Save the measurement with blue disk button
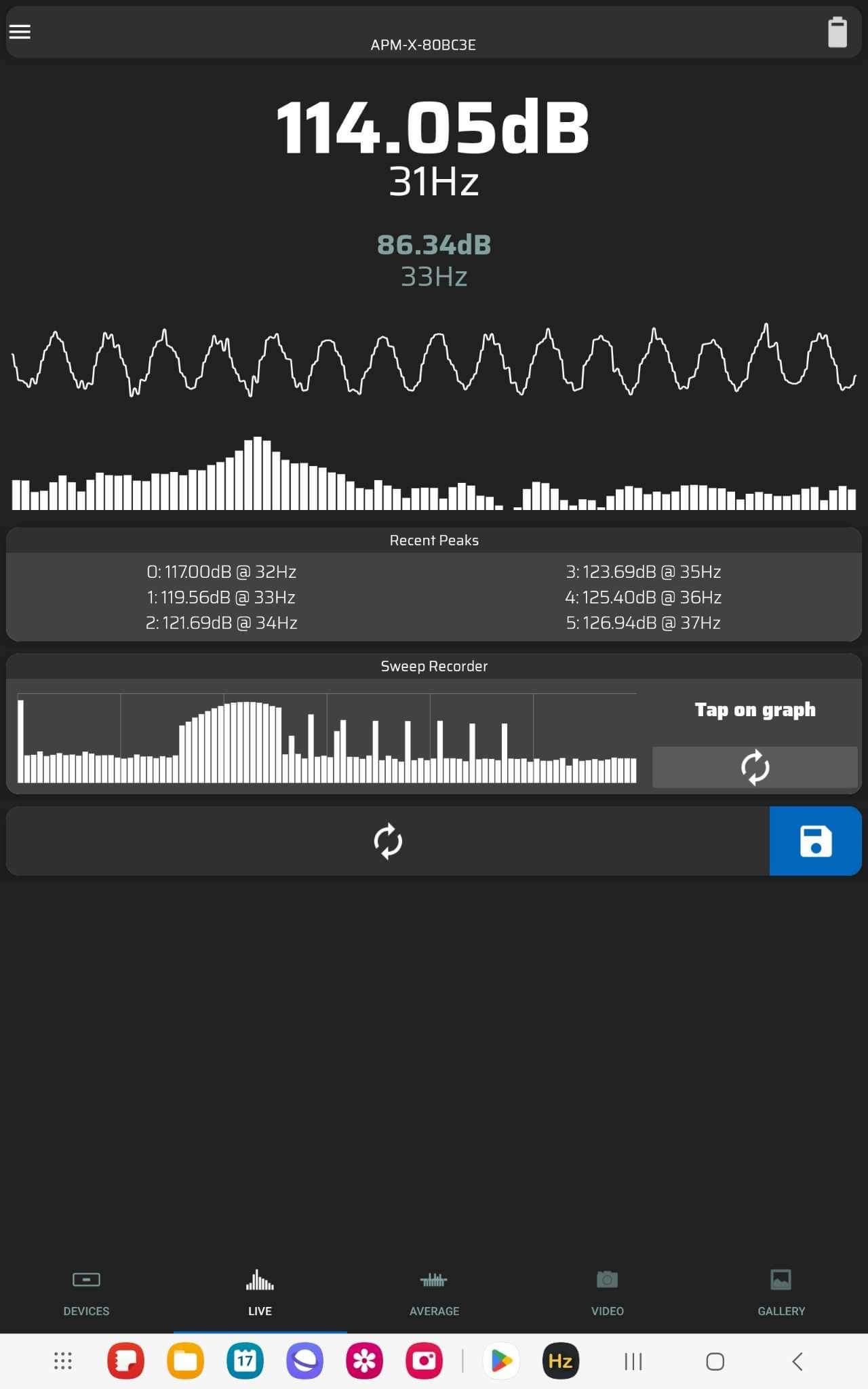This screenshot has height=1389, width=868. click(x=816, y=841)
